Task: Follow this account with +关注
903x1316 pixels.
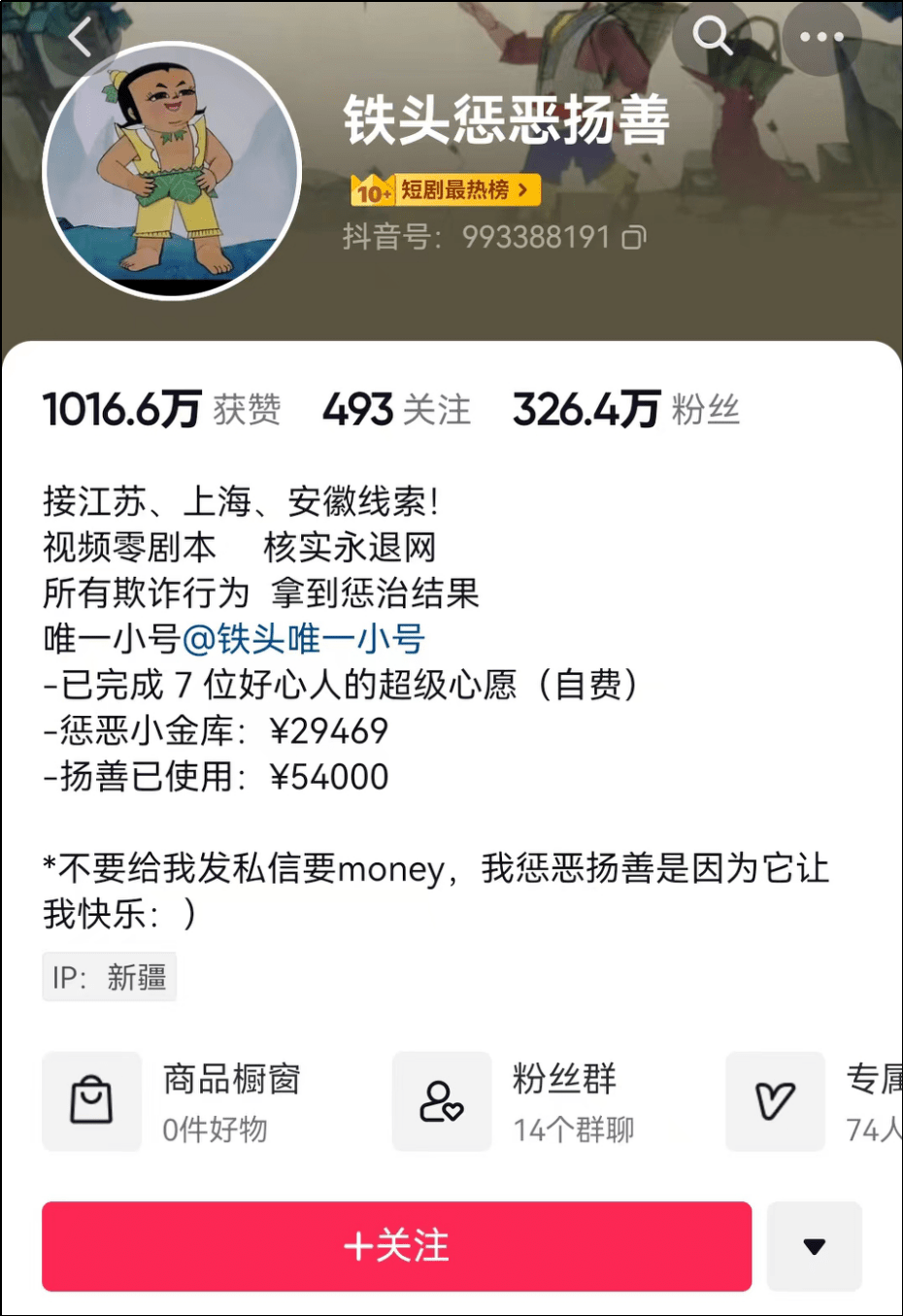Action: 396,1245
